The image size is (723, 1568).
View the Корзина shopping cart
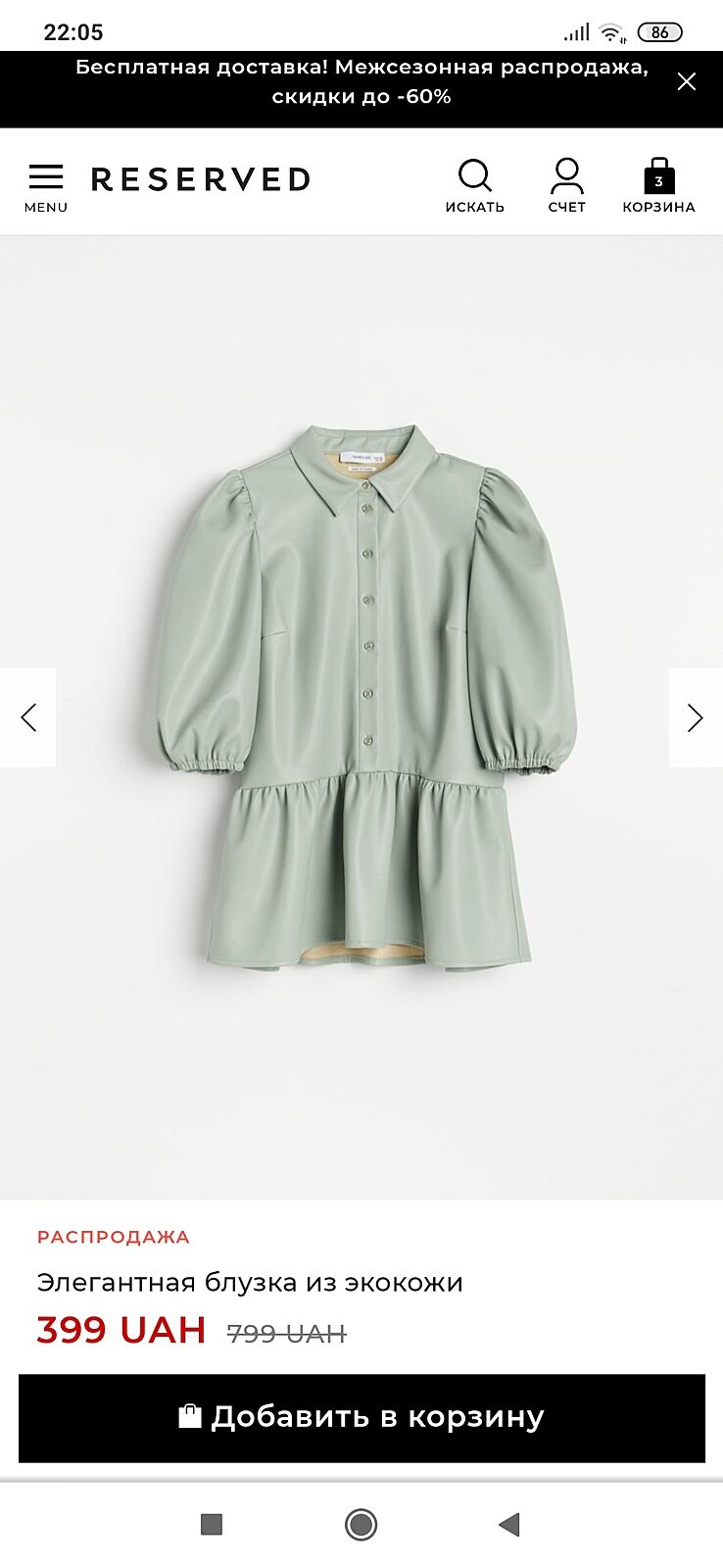click(658, 185)
